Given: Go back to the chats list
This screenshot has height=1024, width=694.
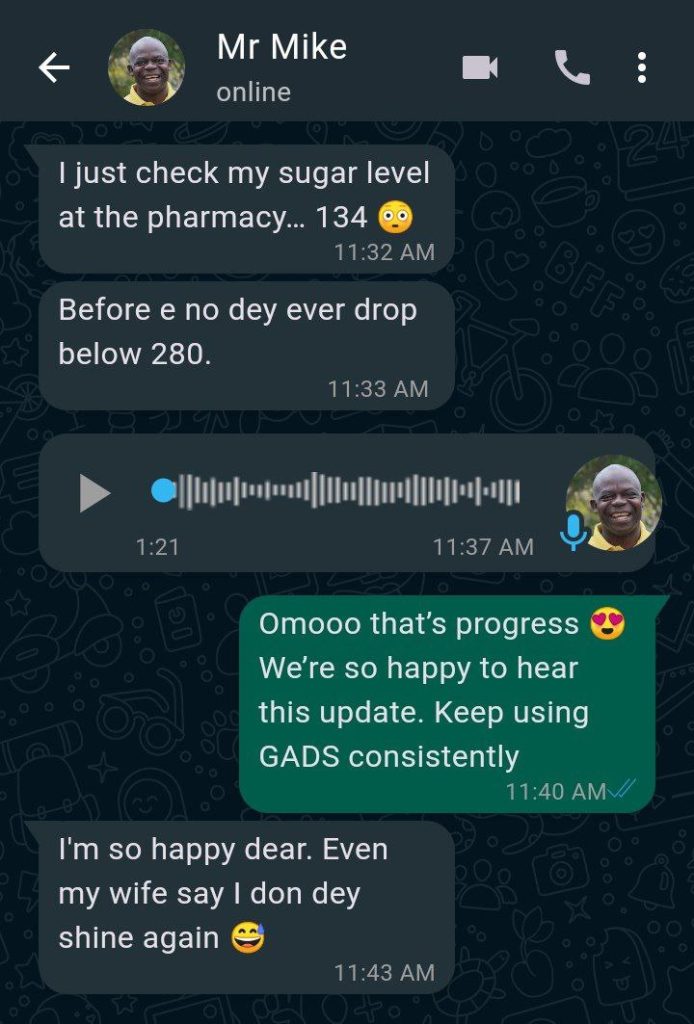Looking at the screenshot, I should 54,68.
